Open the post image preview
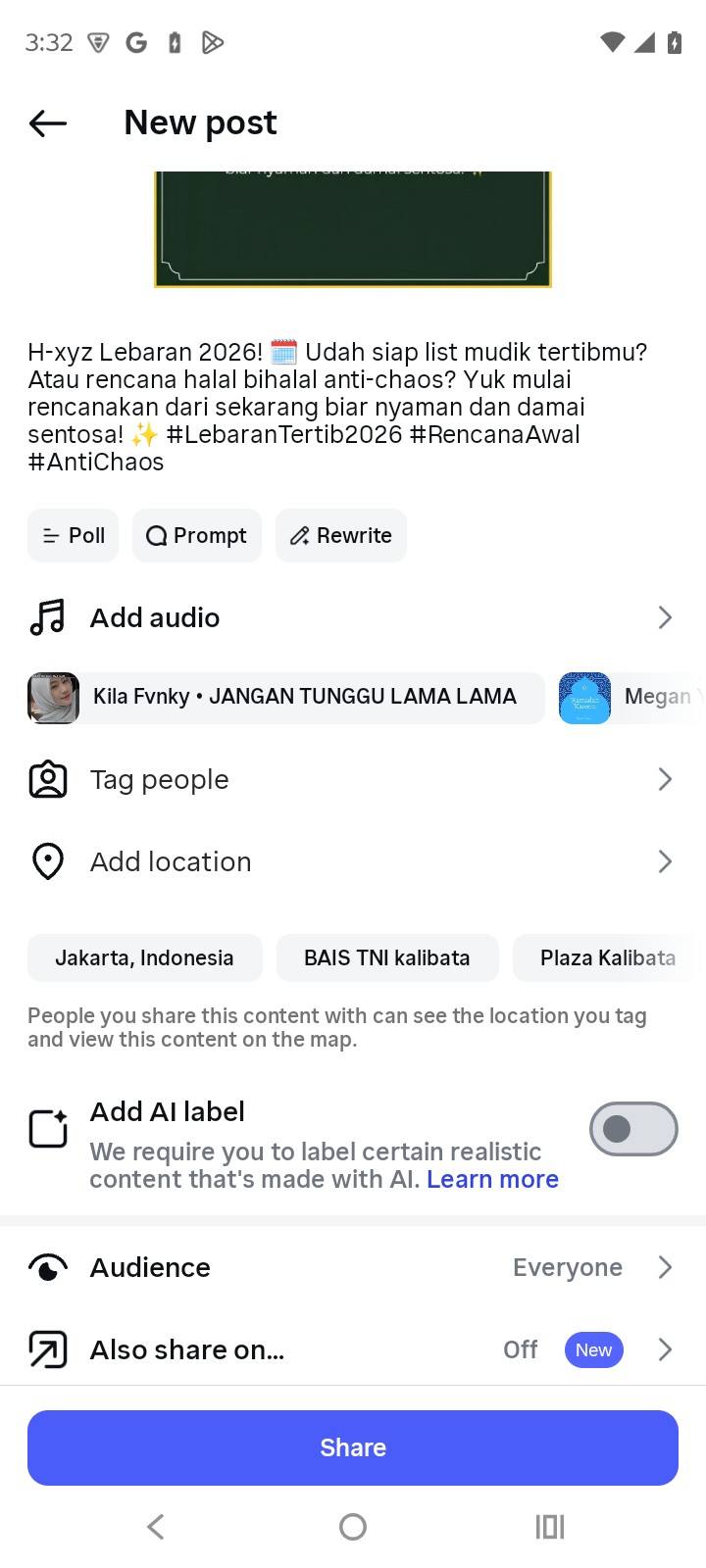The height and width of the screenshot is (1568, 706). click(x=353, y=229)
